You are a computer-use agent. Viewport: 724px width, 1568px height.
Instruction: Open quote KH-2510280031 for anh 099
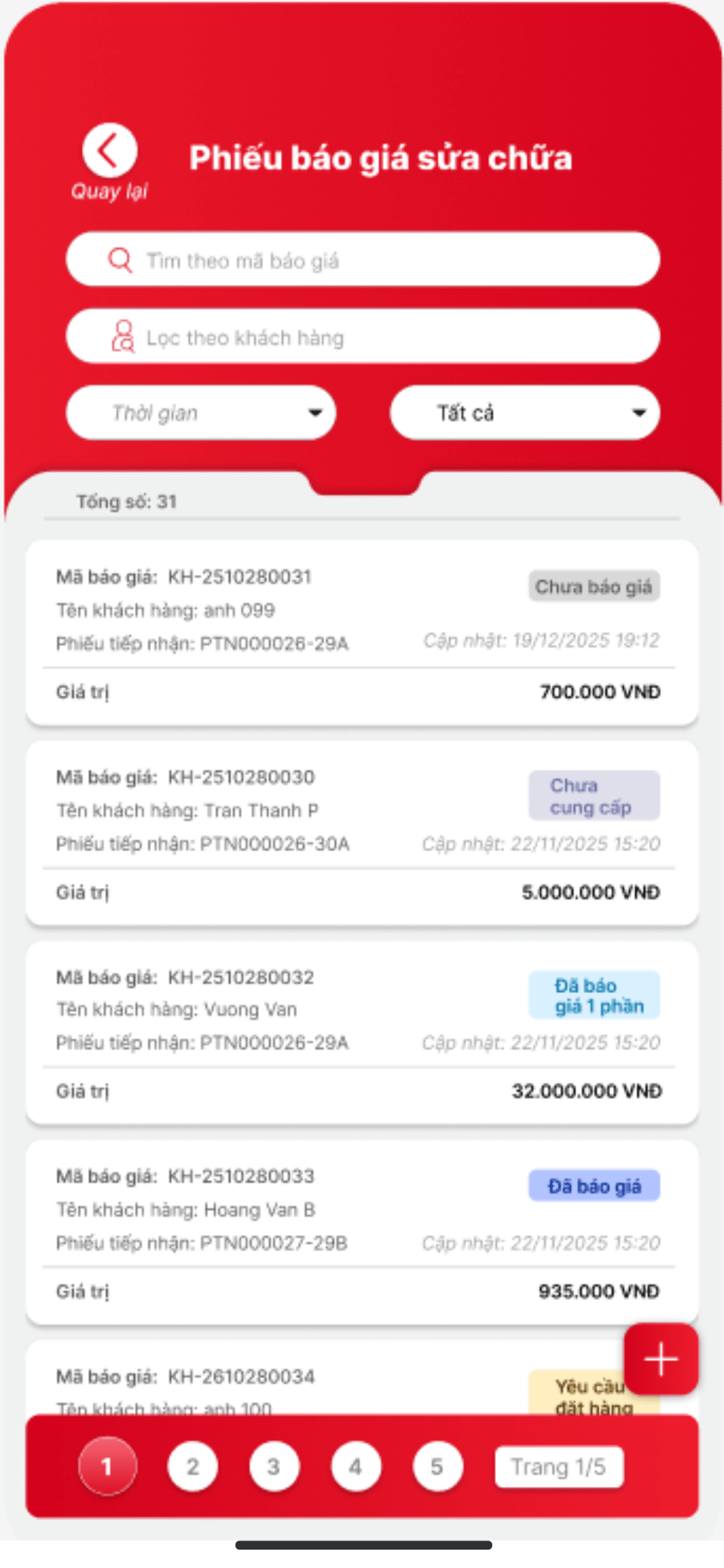[362, 633]
